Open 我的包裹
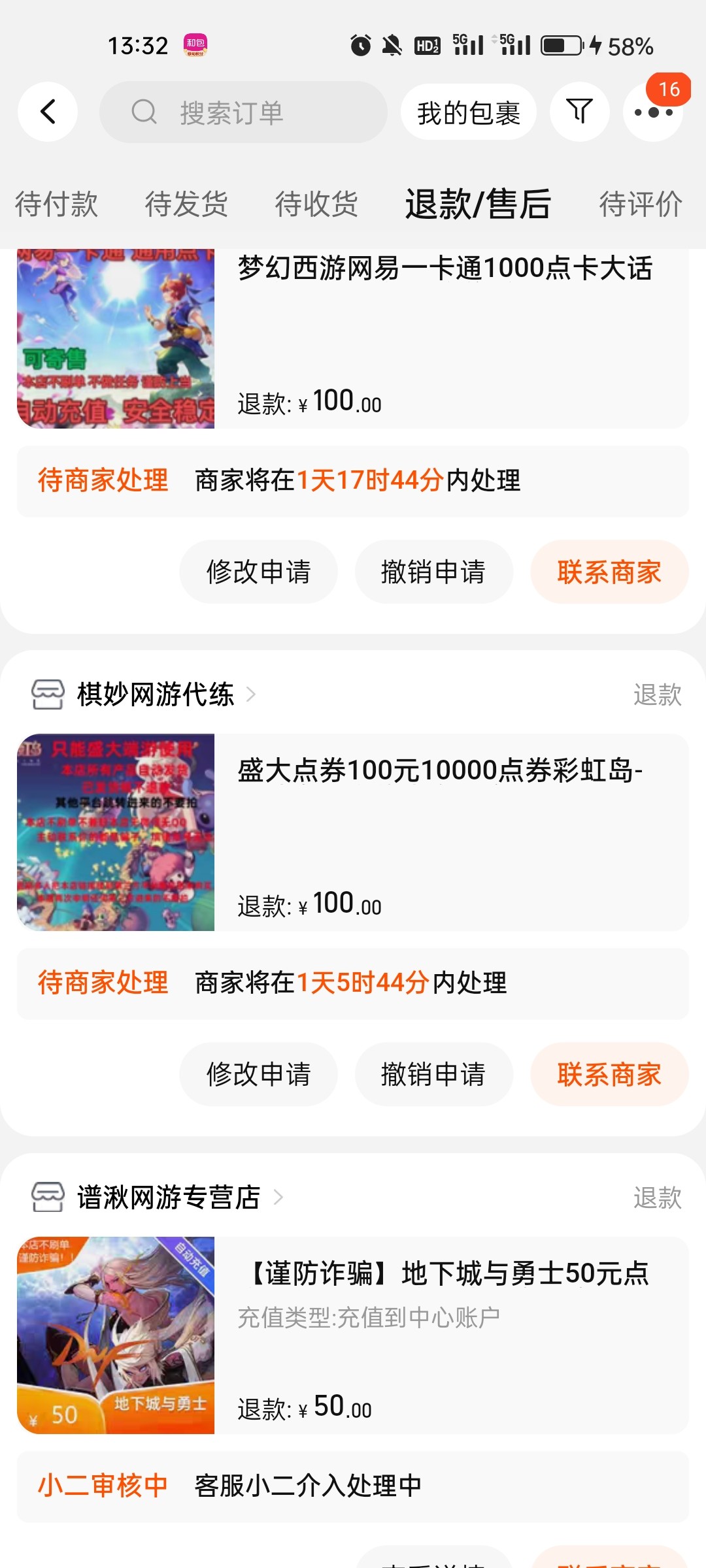The image size is (706, 1568). point(468,112)
